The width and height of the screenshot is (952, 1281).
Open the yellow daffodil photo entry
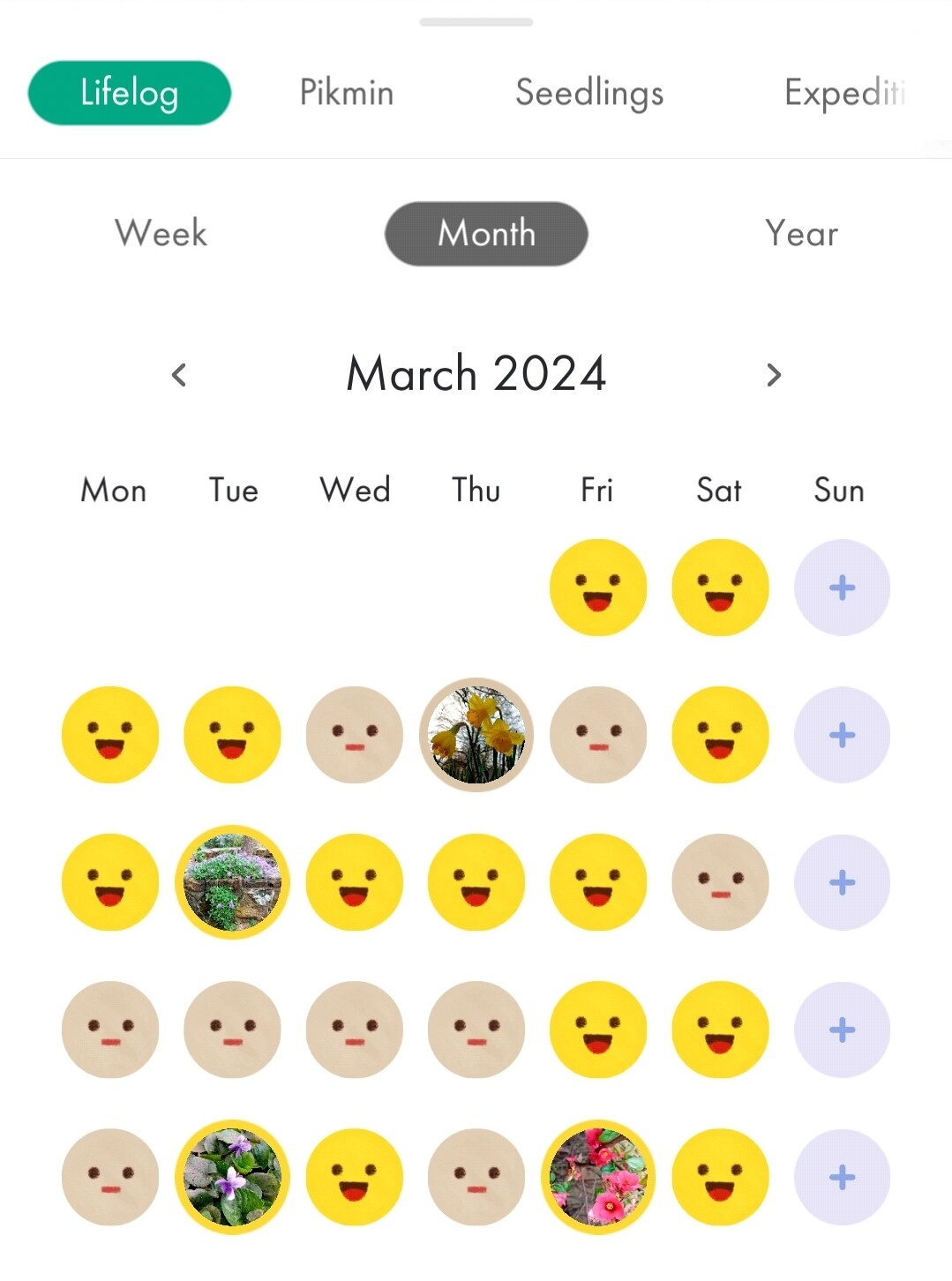476,735
